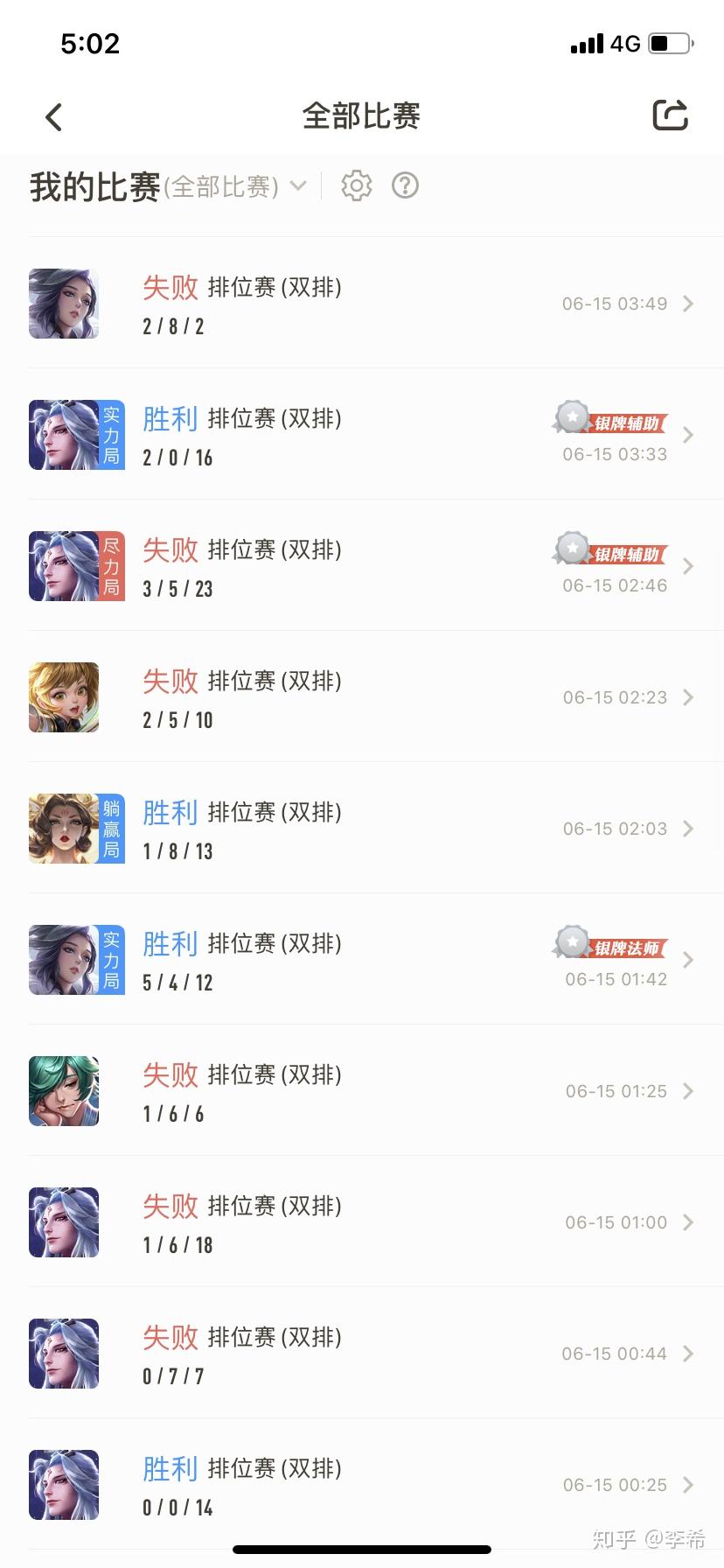Open the lost match from 06-15 03:49
This screenshot has width=724, height=1568.
click(362, 304)
